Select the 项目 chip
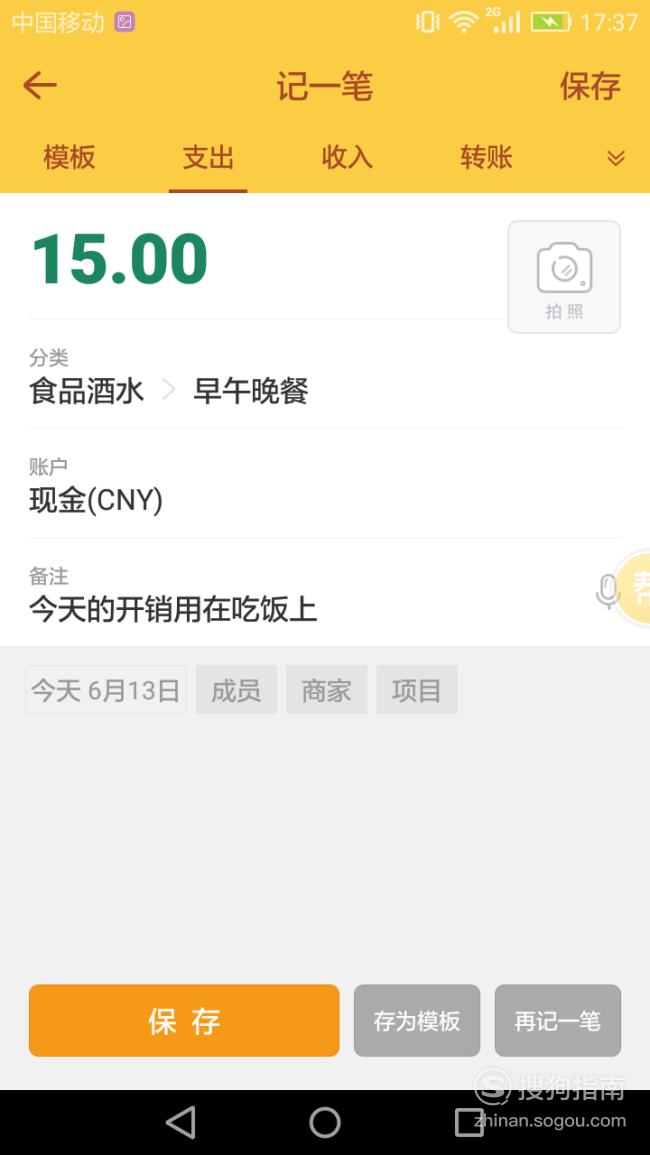 417,689
